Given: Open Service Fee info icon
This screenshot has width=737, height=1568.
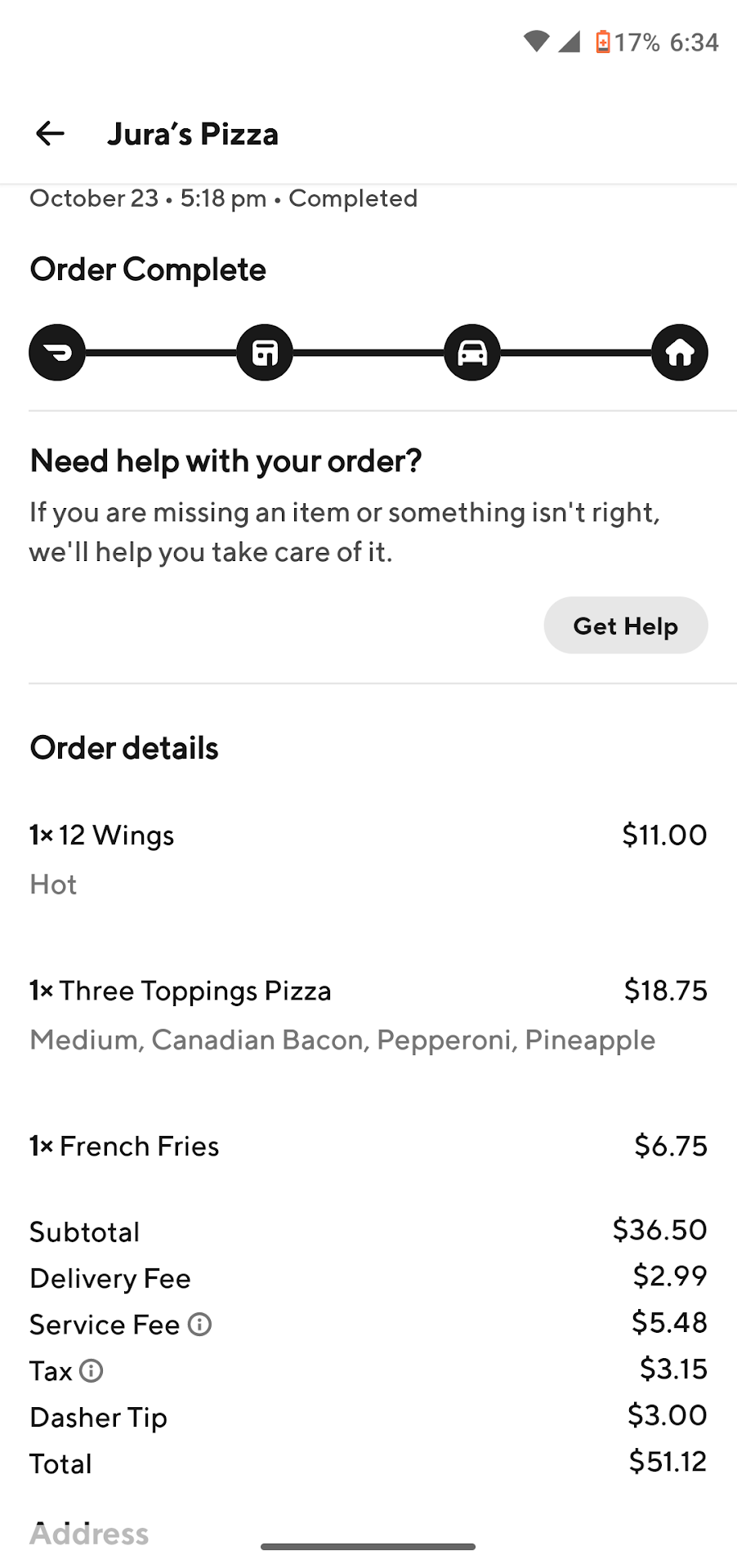Looking at the screenshot, I should pos(199,1324).
